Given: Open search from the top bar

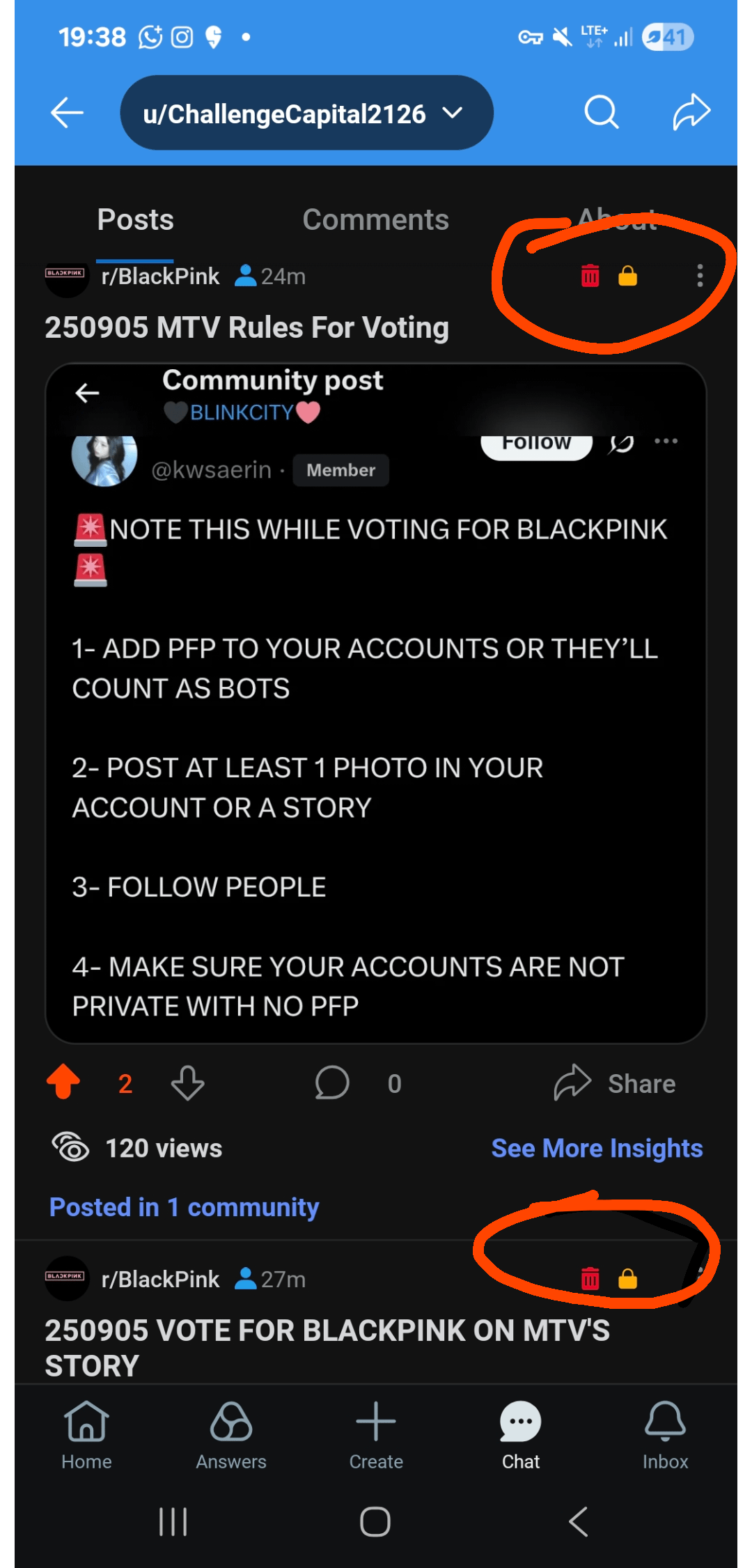Looking at the screenshot, I should coord(601,112).
